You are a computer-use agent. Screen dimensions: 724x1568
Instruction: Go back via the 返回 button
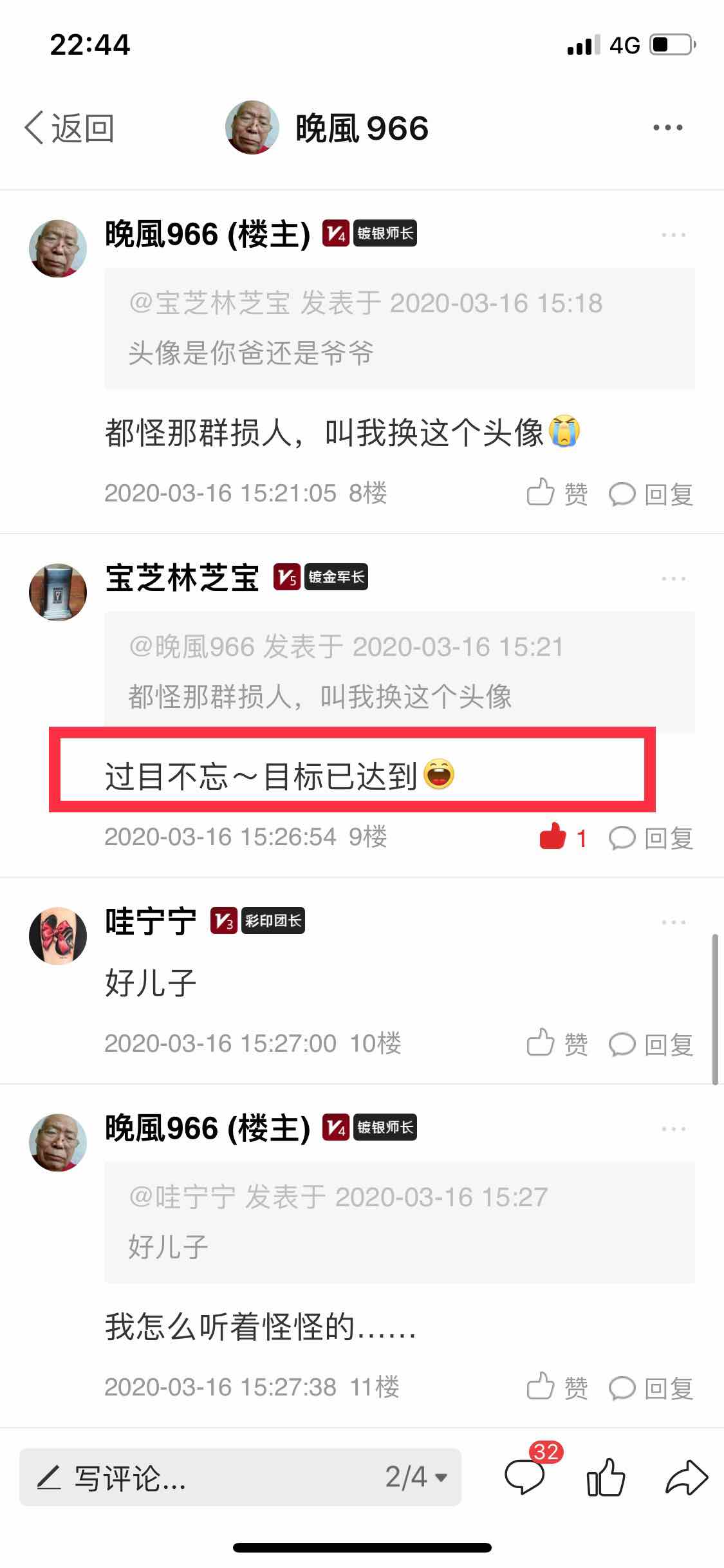pyautogui.click(x=70, y=127)
